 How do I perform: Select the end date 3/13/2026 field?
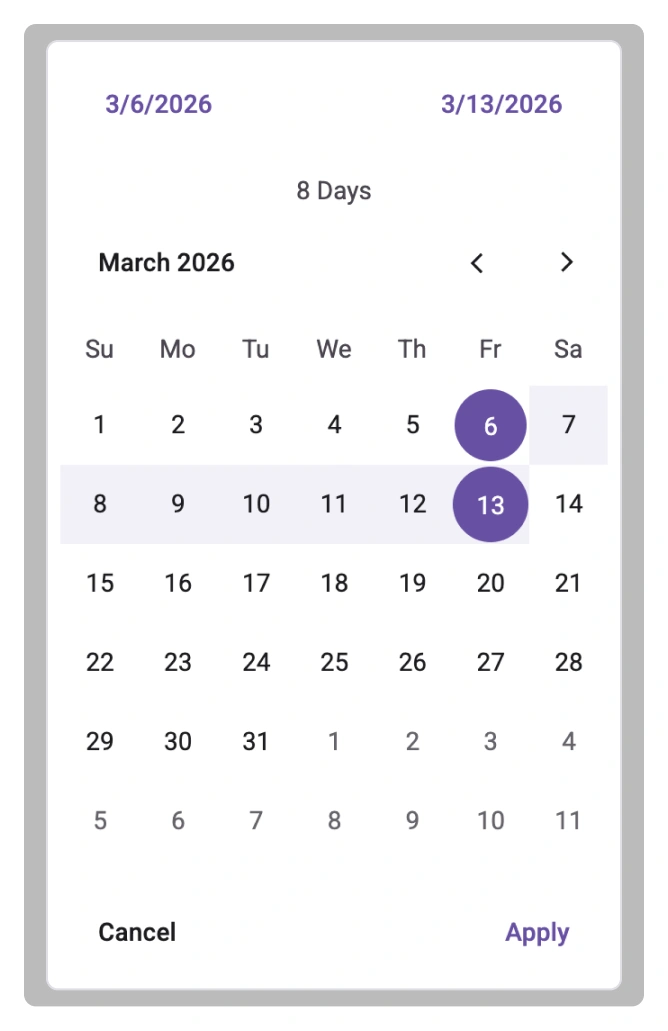coord(502,104)
